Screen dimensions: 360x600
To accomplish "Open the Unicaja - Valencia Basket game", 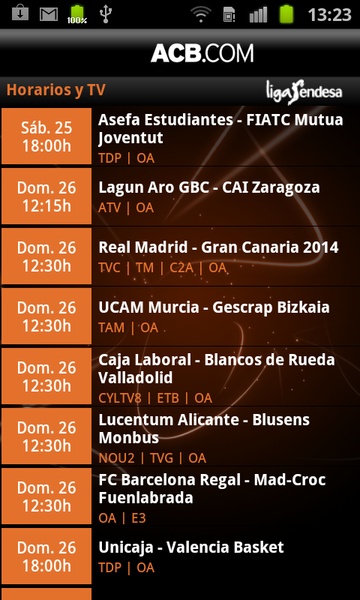I will (x=180, y=556).
